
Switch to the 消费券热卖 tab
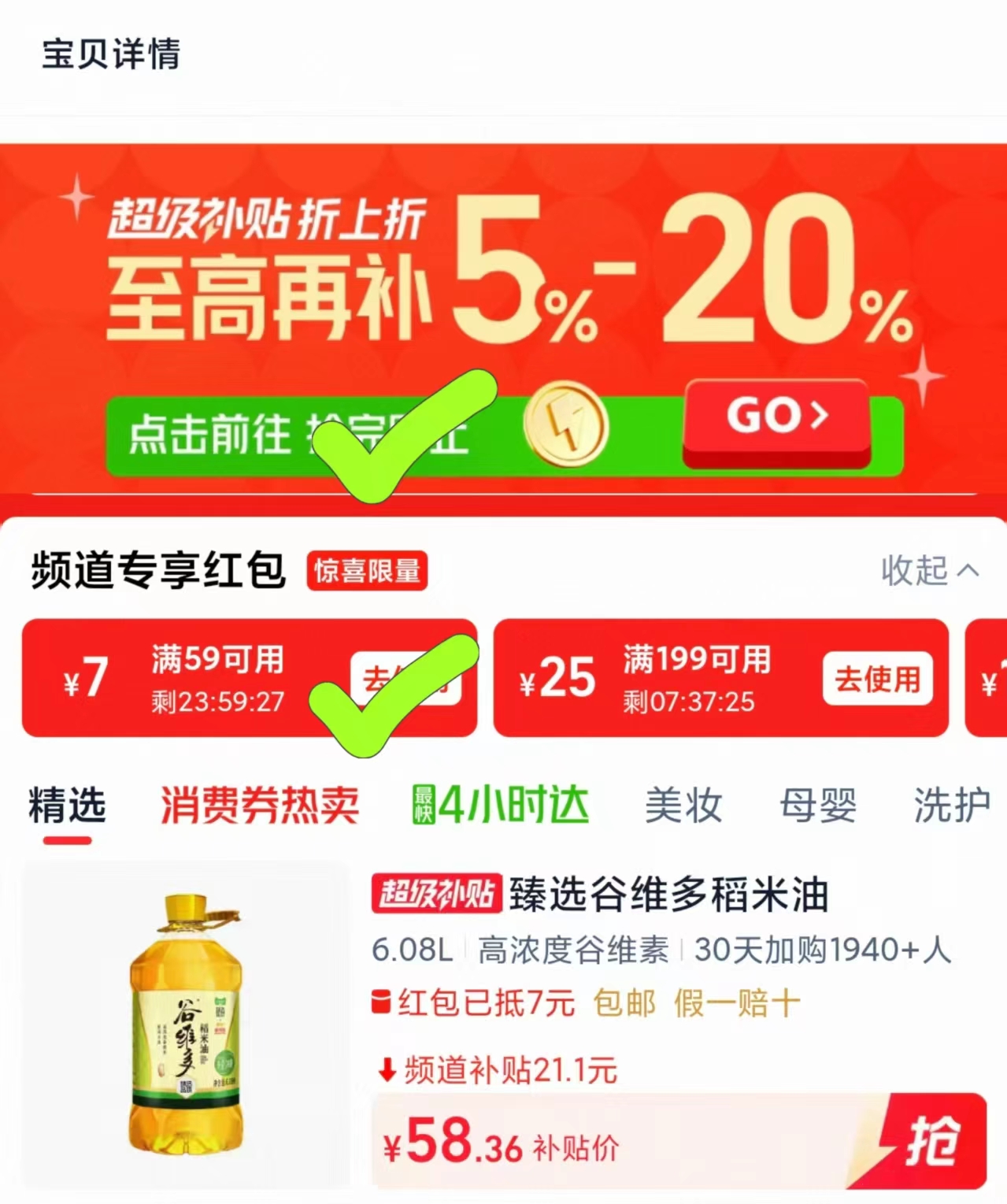tap(258, 803)
